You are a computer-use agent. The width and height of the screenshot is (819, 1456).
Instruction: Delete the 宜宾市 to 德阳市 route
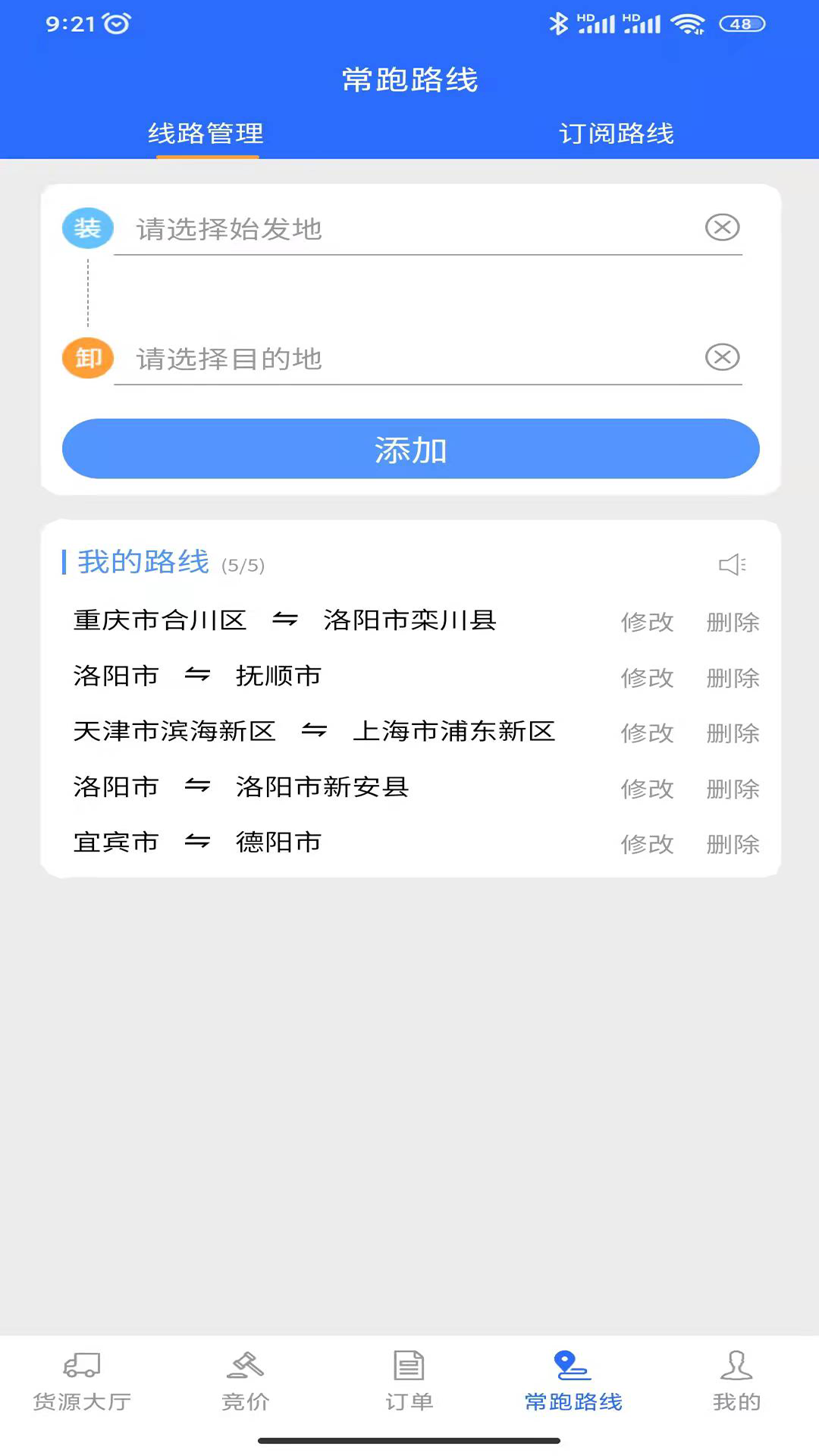tap(733, 844)
